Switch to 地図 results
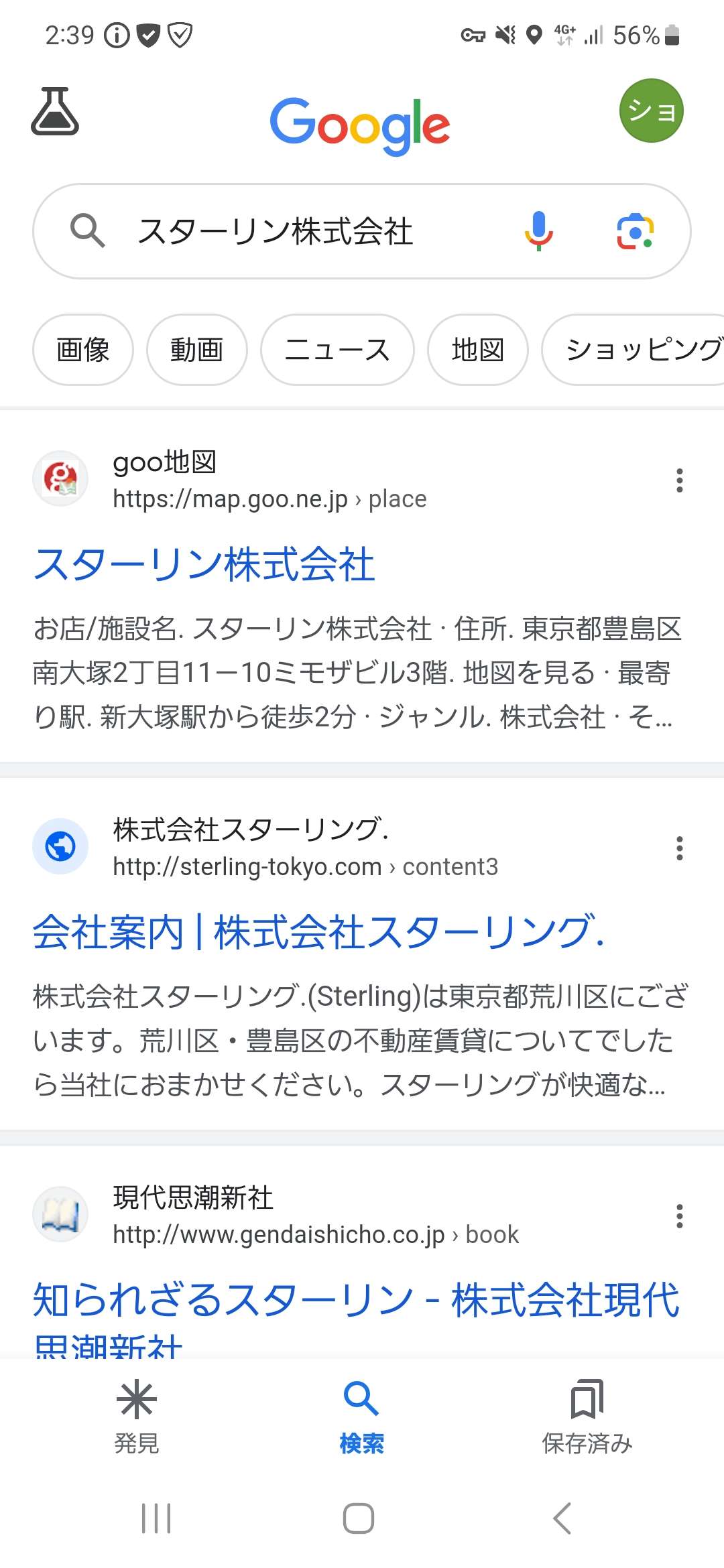This screenshot has width=724, height=1568. pyautogui.click(x=477, y=350)
